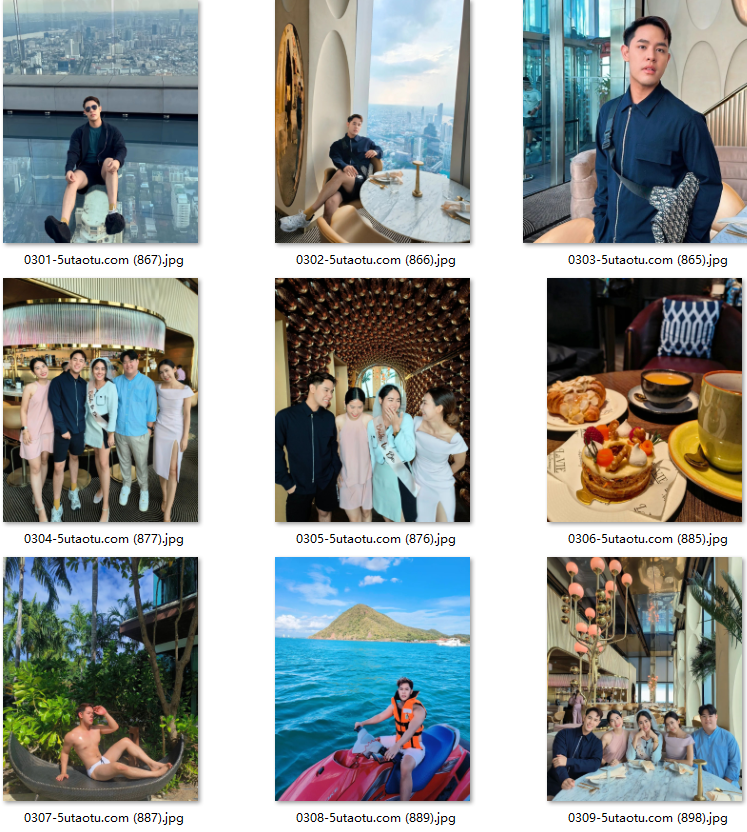The width and height of the screenshot is (747, 832).
Task: Open image 0305-5utaotu.com (876).jpg
Action: pyautogui.click(x=372, y=400)
